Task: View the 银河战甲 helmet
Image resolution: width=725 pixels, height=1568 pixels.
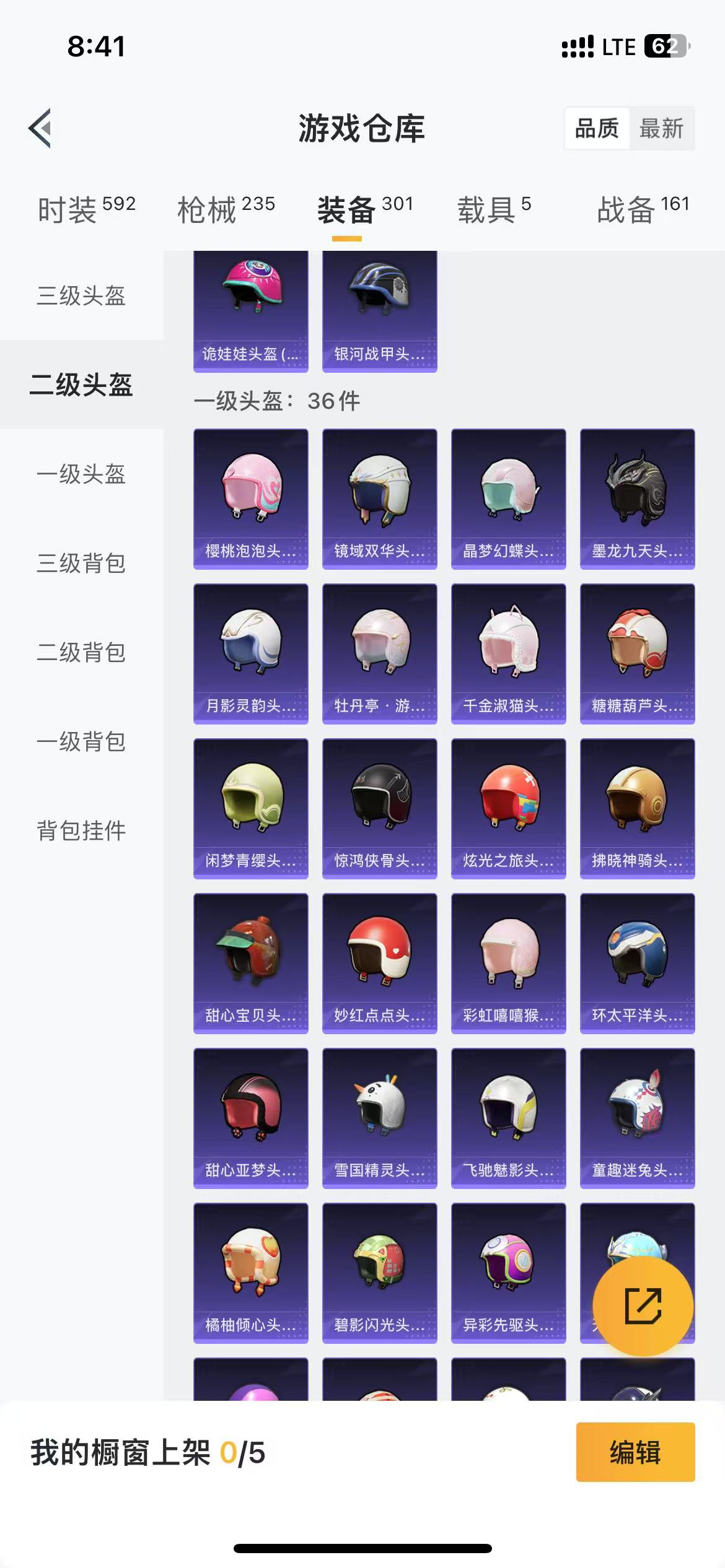Action: [x=379, y=310]
